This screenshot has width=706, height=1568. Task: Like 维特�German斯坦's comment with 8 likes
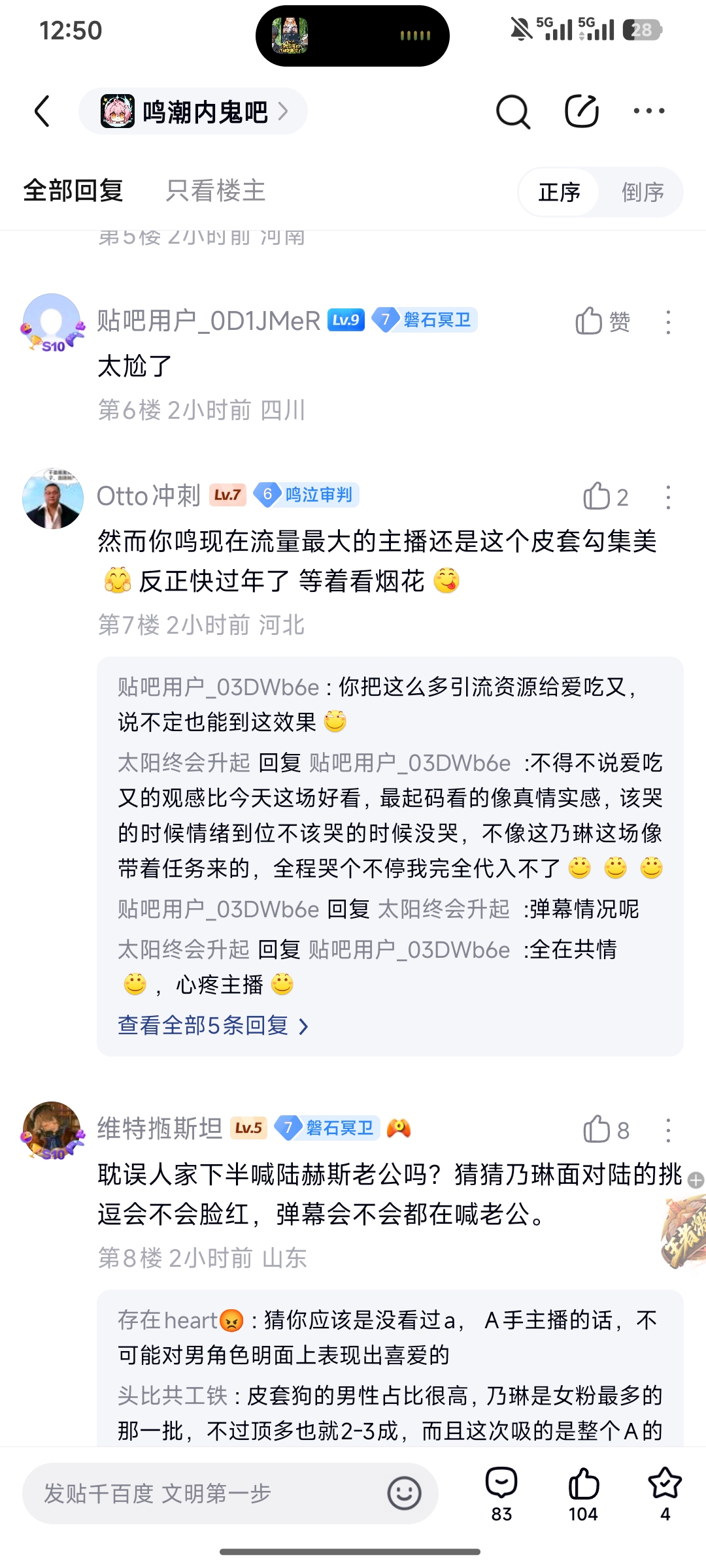[x=605, y=1130]
